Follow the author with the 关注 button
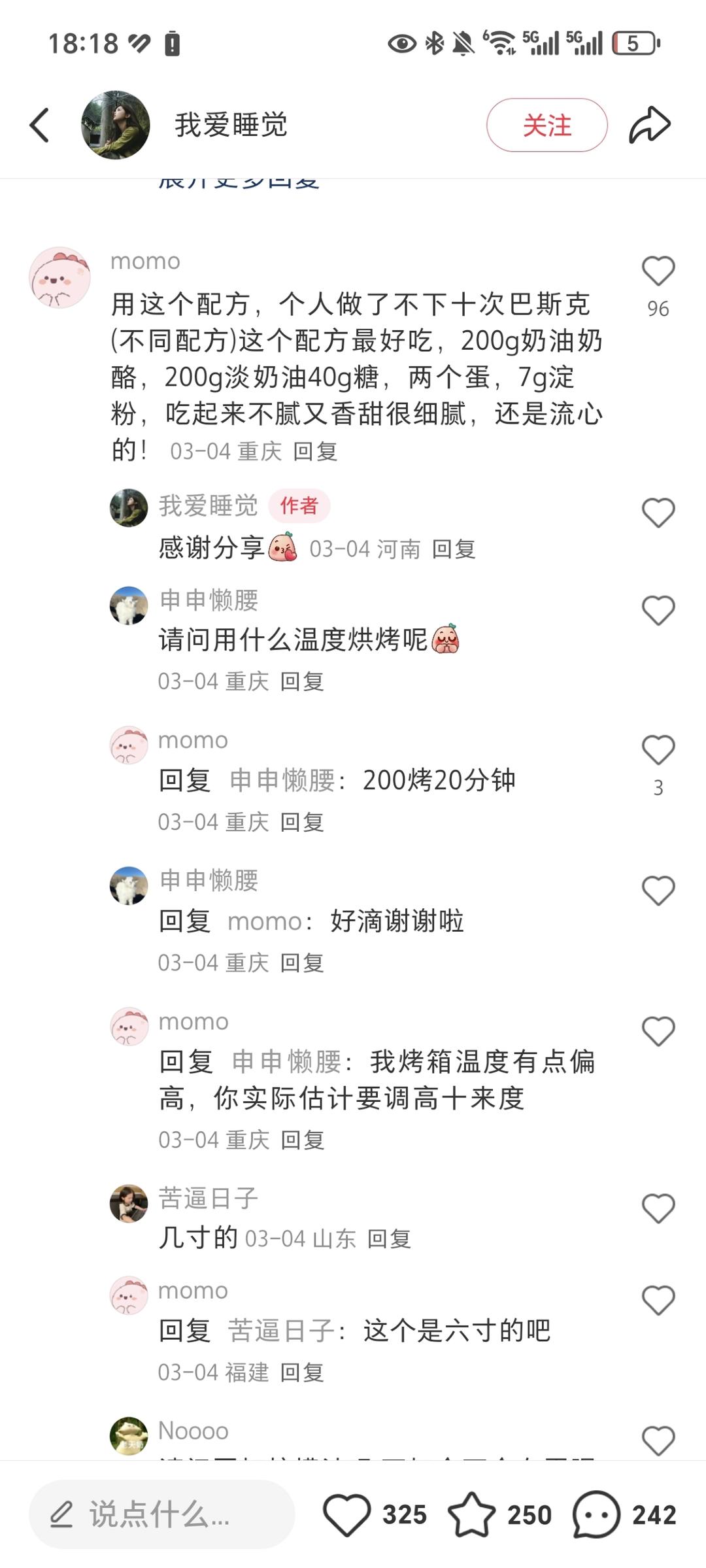Screen dimensions: 706x1568 coord(546,125)
